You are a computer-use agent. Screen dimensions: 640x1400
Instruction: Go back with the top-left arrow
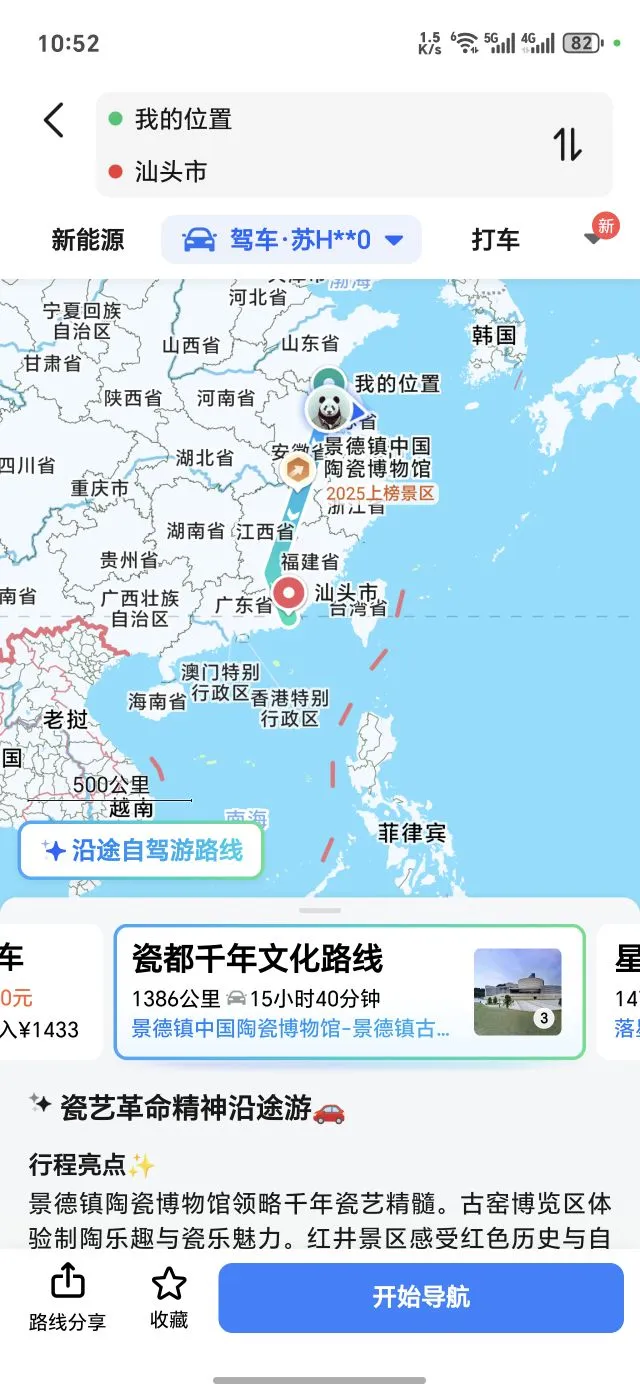coord(54,121)
